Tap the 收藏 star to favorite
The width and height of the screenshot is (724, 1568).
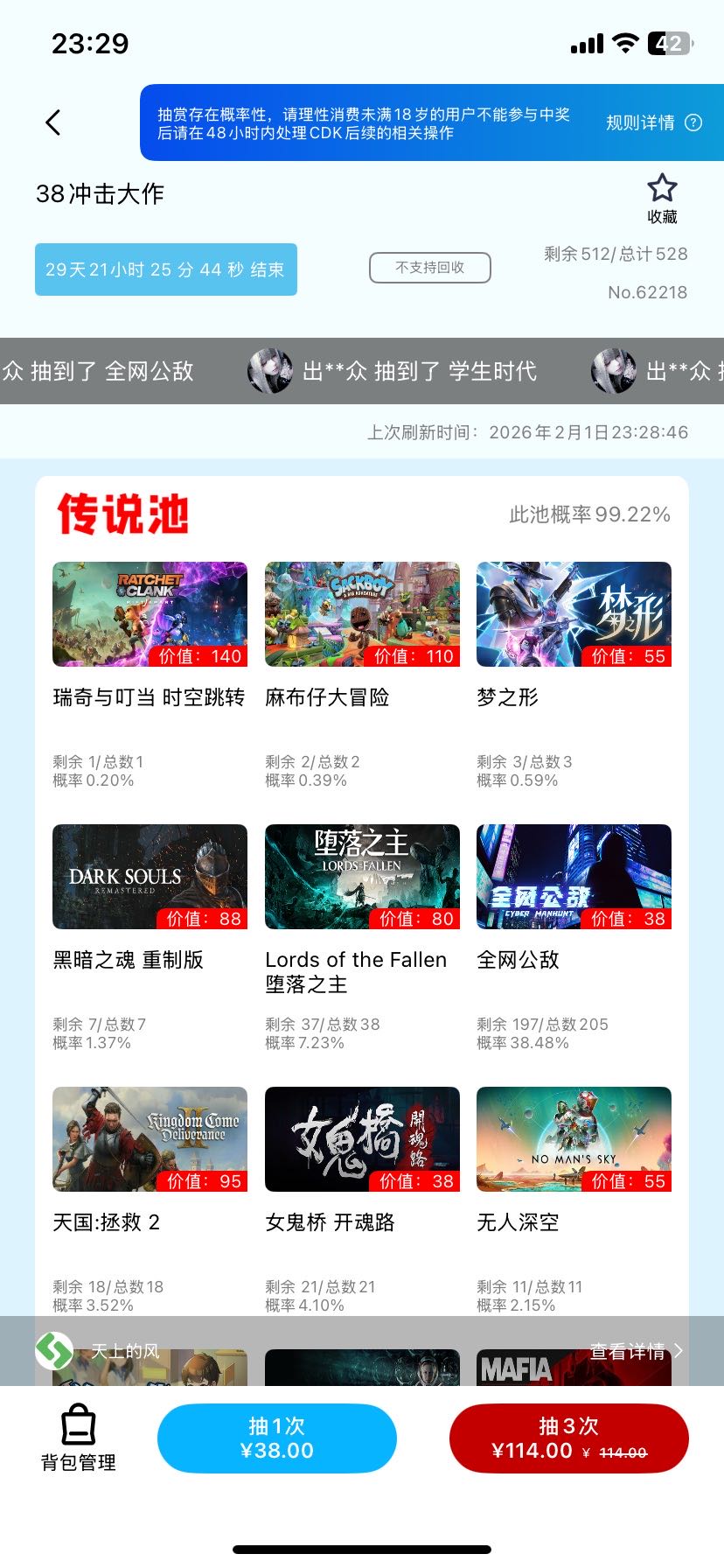pyautogui.click(x=662, y=198)
